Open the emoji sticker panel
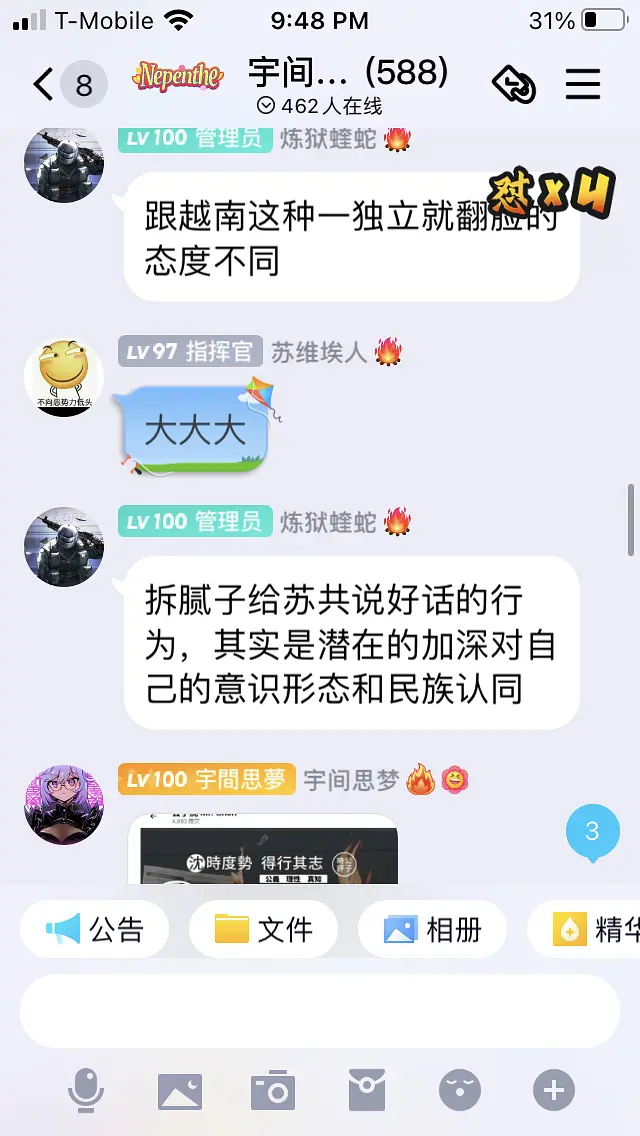640x1136 pixels. point(460,1089)
